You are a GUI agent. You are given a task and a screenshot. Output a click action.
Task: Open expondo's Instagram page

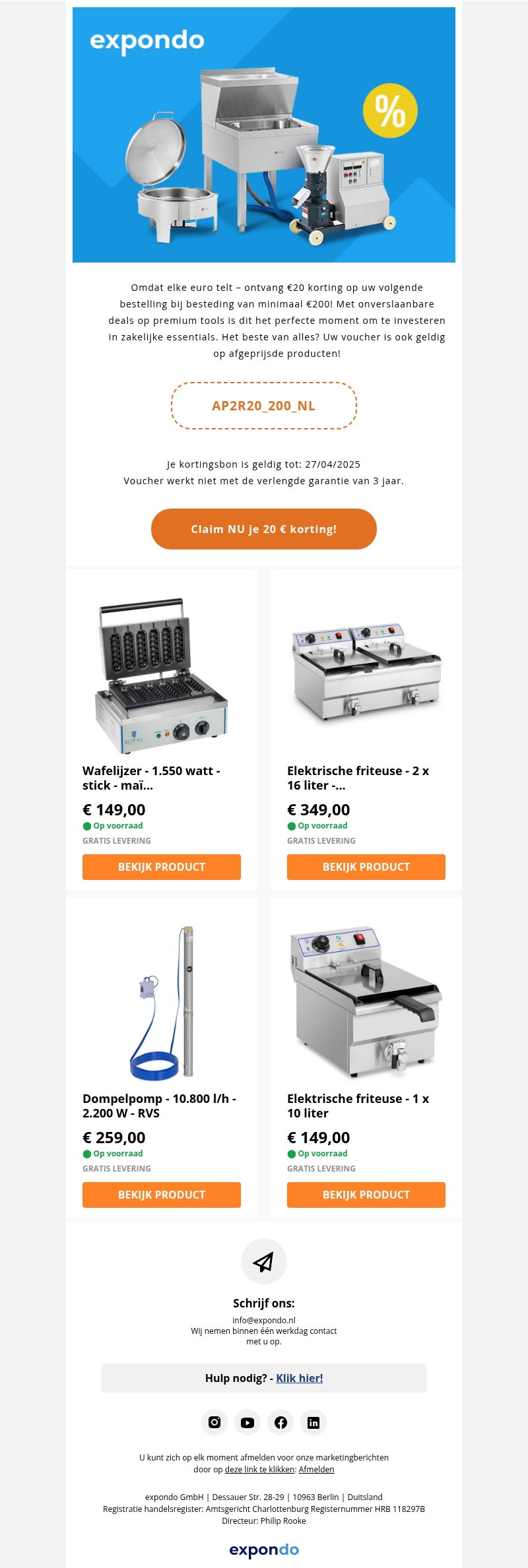coord(214,1422)
